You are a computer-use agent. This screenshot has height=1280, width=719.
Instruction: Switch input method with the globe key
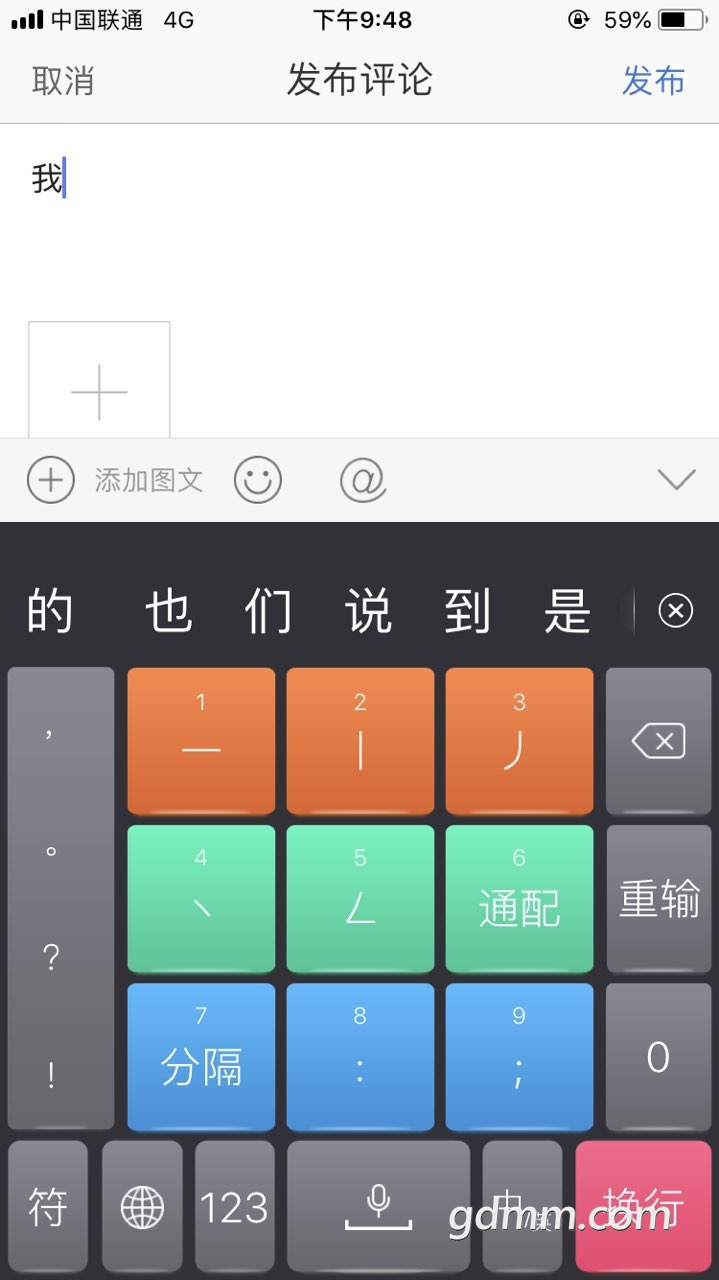[x=142, y=1206]
